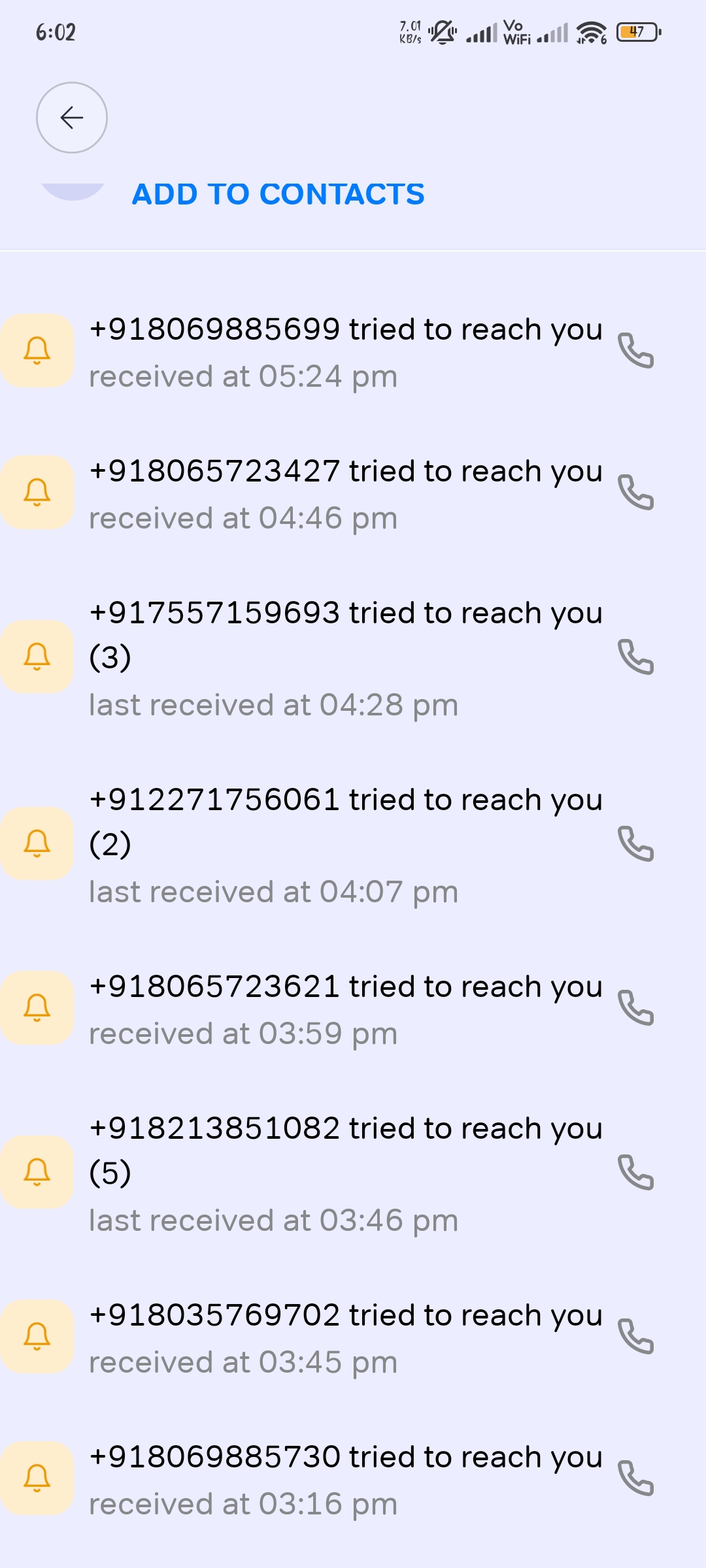Image resolution: width=706 pixels, height=1568 pixels.
Task: Call back +918035769702
Action: 635,1336
